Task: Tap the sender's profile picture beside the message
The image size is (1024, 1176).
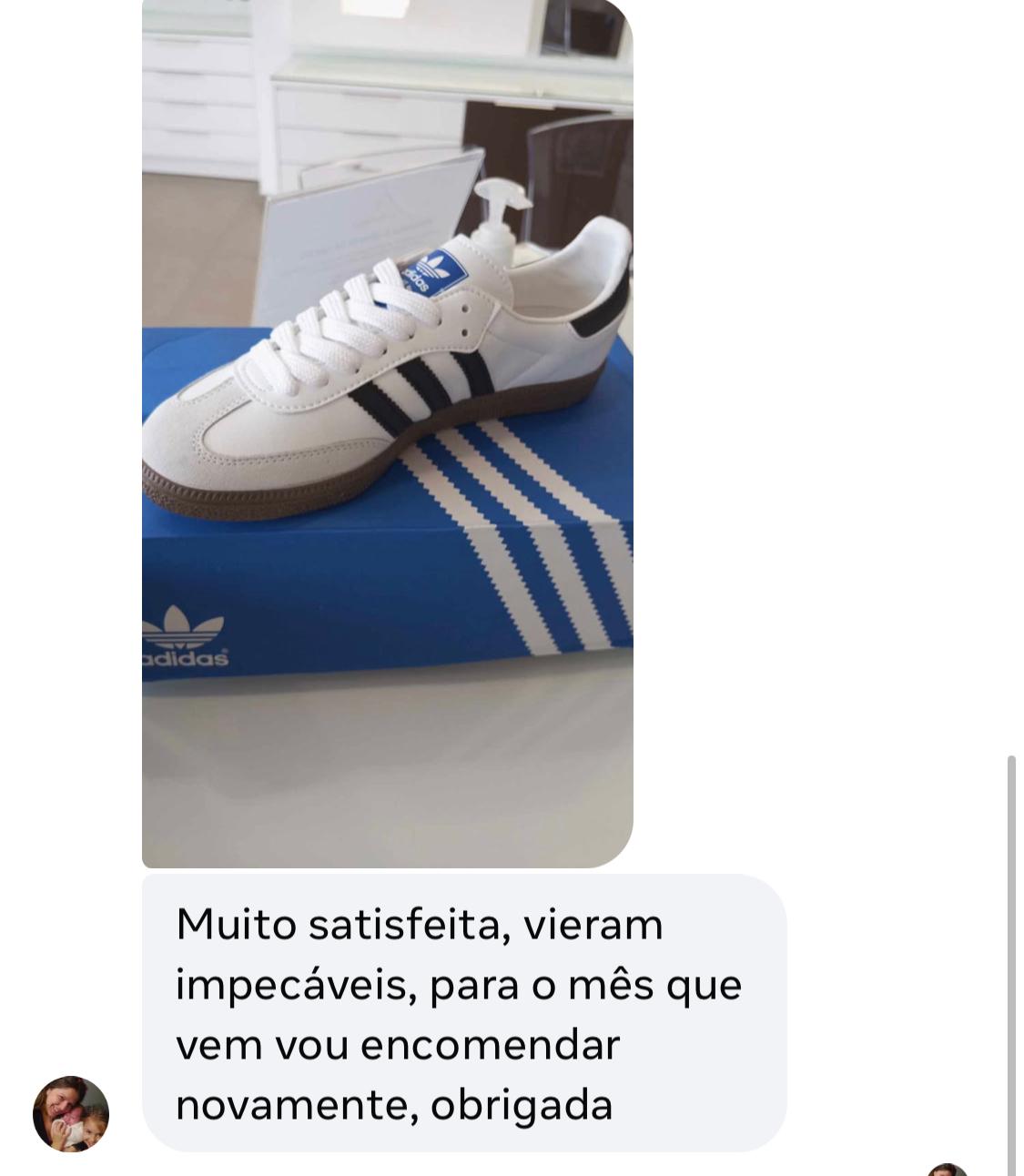Action: click(71, 1113)
